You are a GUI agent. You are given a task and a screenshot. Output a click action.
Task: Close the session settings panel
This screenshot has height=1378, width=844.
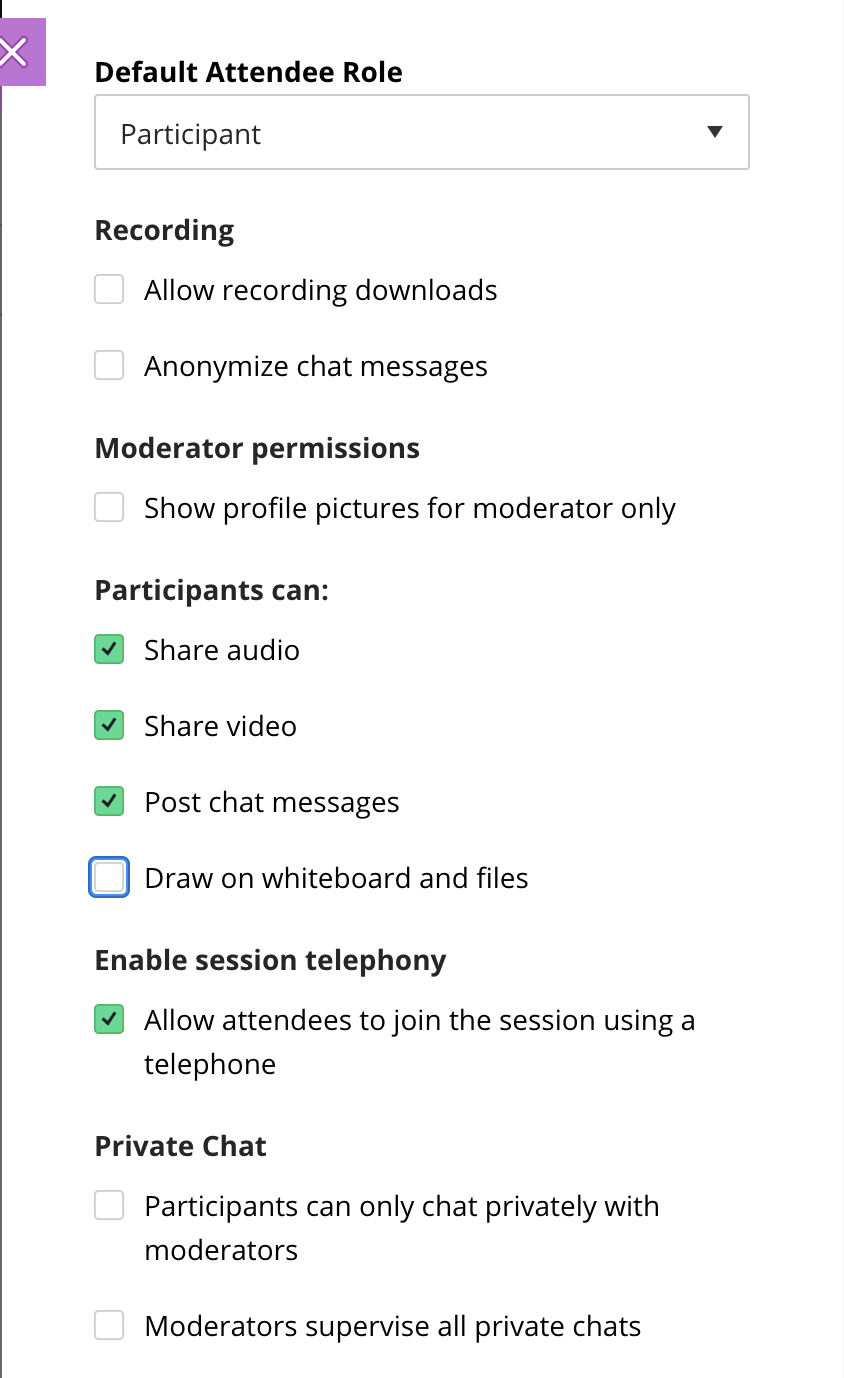tap(20, 51)
